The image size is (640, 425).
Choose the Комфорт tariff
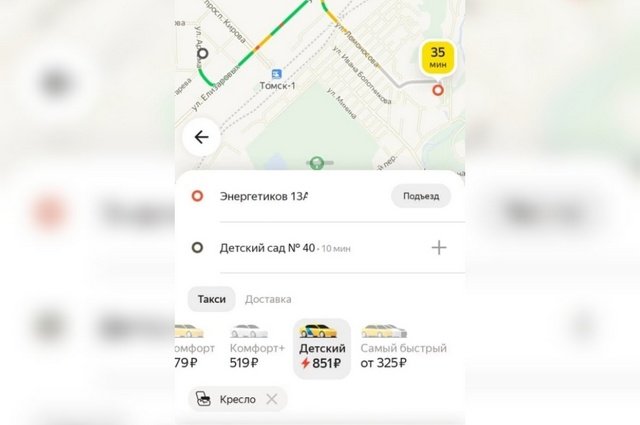[x=190, y=346]
